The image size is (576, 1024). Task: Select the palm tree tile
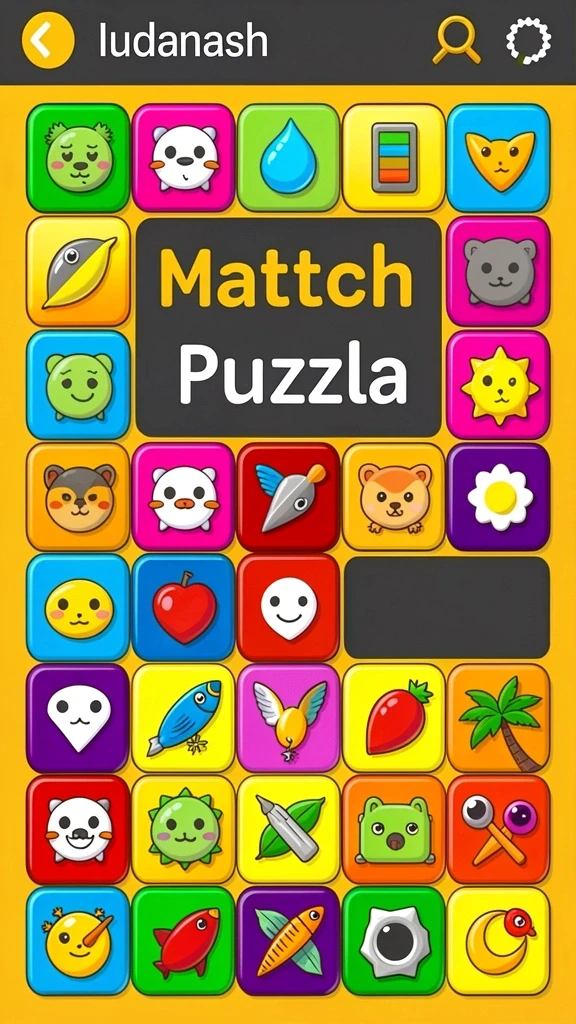coord(499,718)
